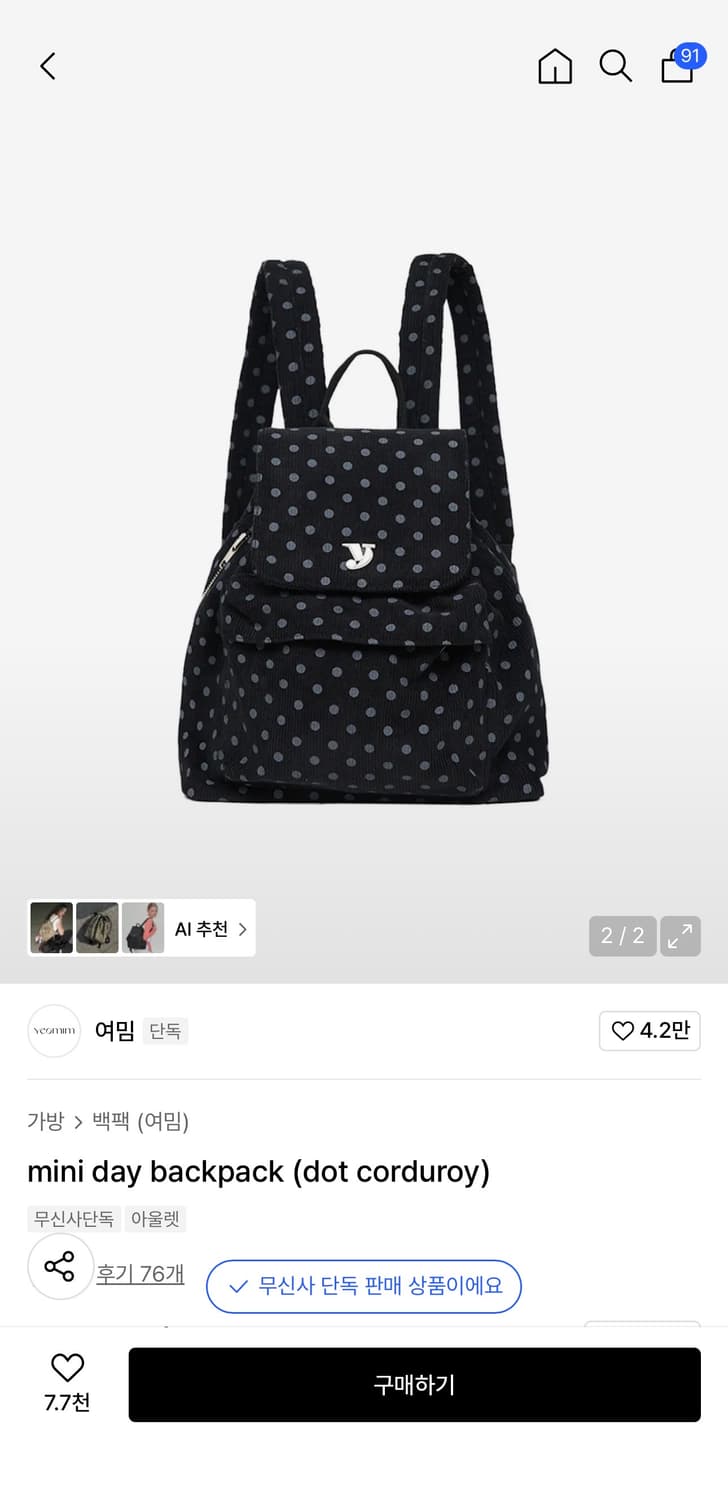Open the fullscreen image view

click(x=681, y=936)
